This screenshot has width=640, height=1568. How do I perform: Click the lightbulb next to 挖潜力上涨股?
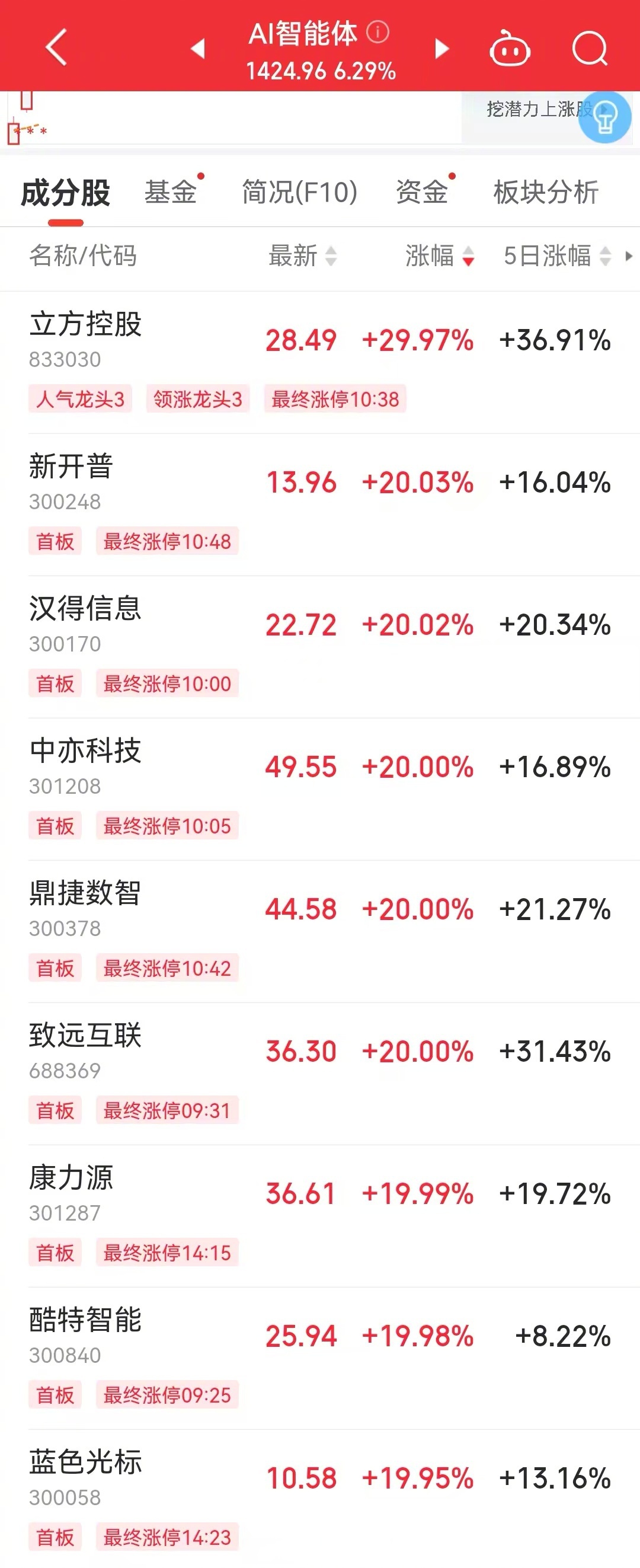click(604, 117)
